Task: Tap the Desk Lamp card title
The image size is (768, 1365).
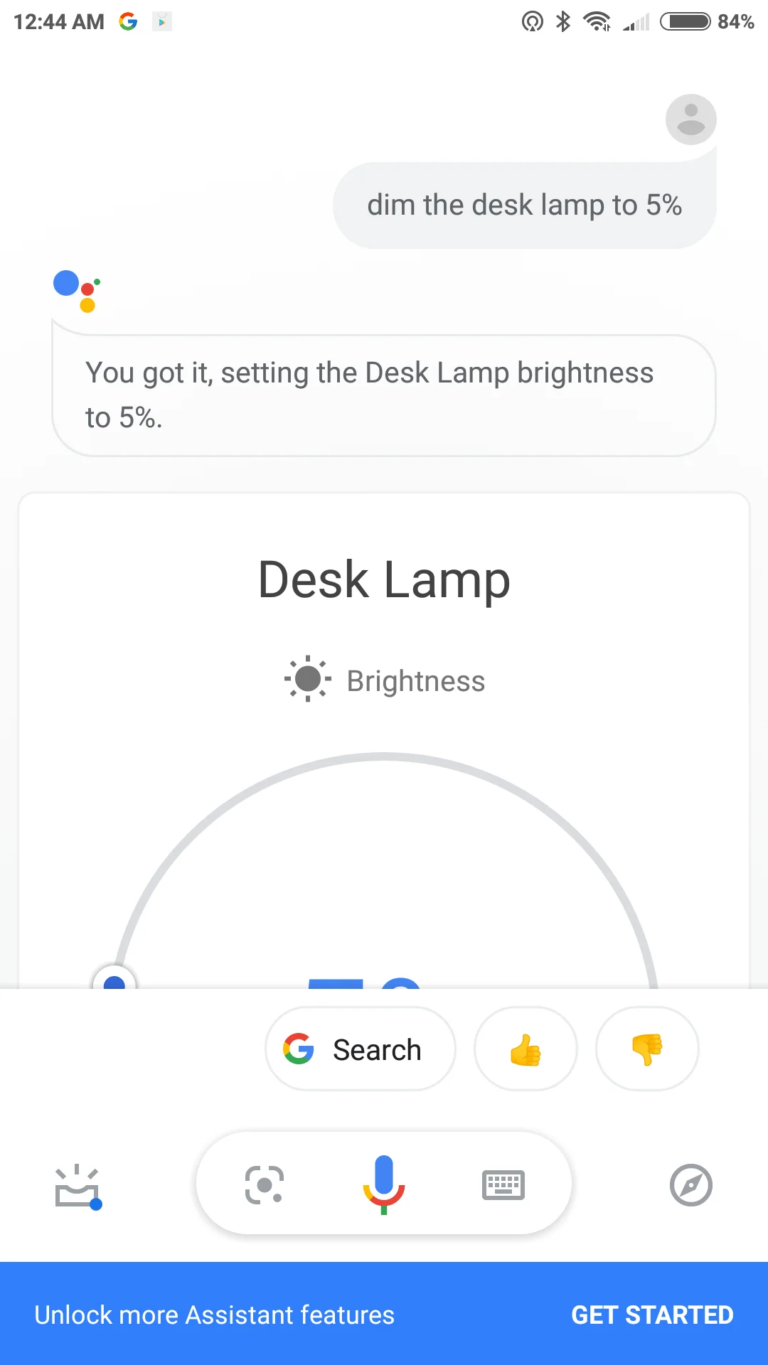Action: coord(383,579)
